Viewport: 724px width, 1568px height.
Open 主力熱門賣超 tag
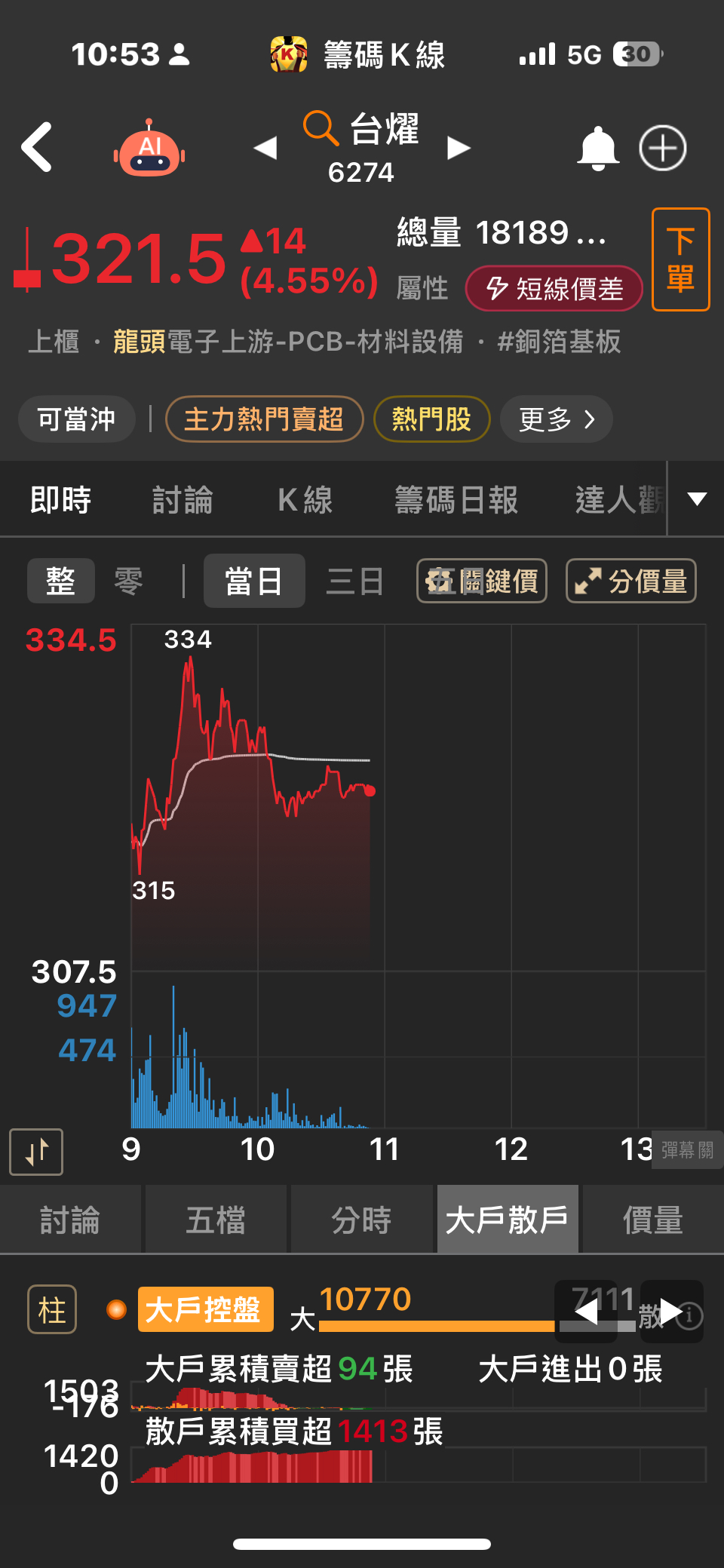(265, 419)
